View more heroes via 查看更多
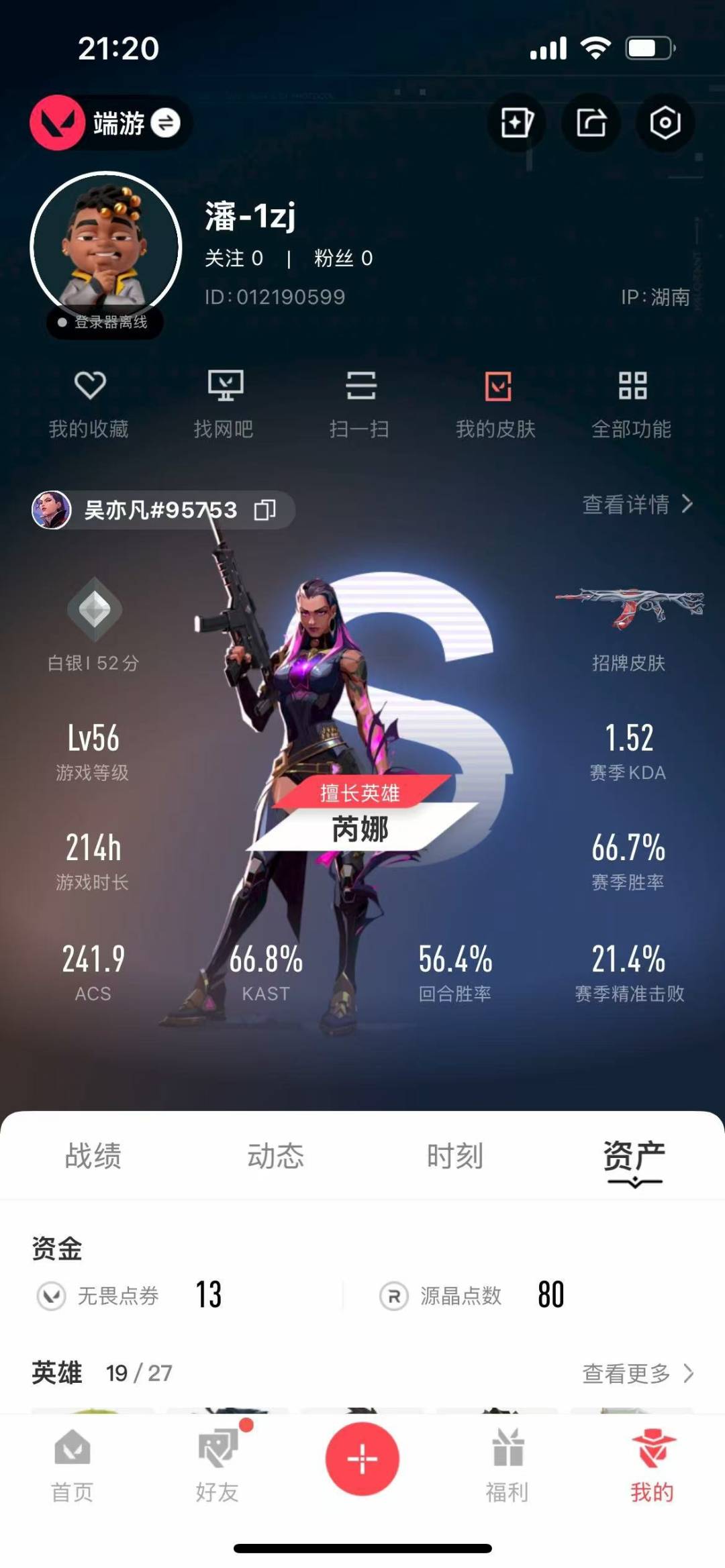The height and width of the screenshot is (1568, 725). coord(638,1373)
